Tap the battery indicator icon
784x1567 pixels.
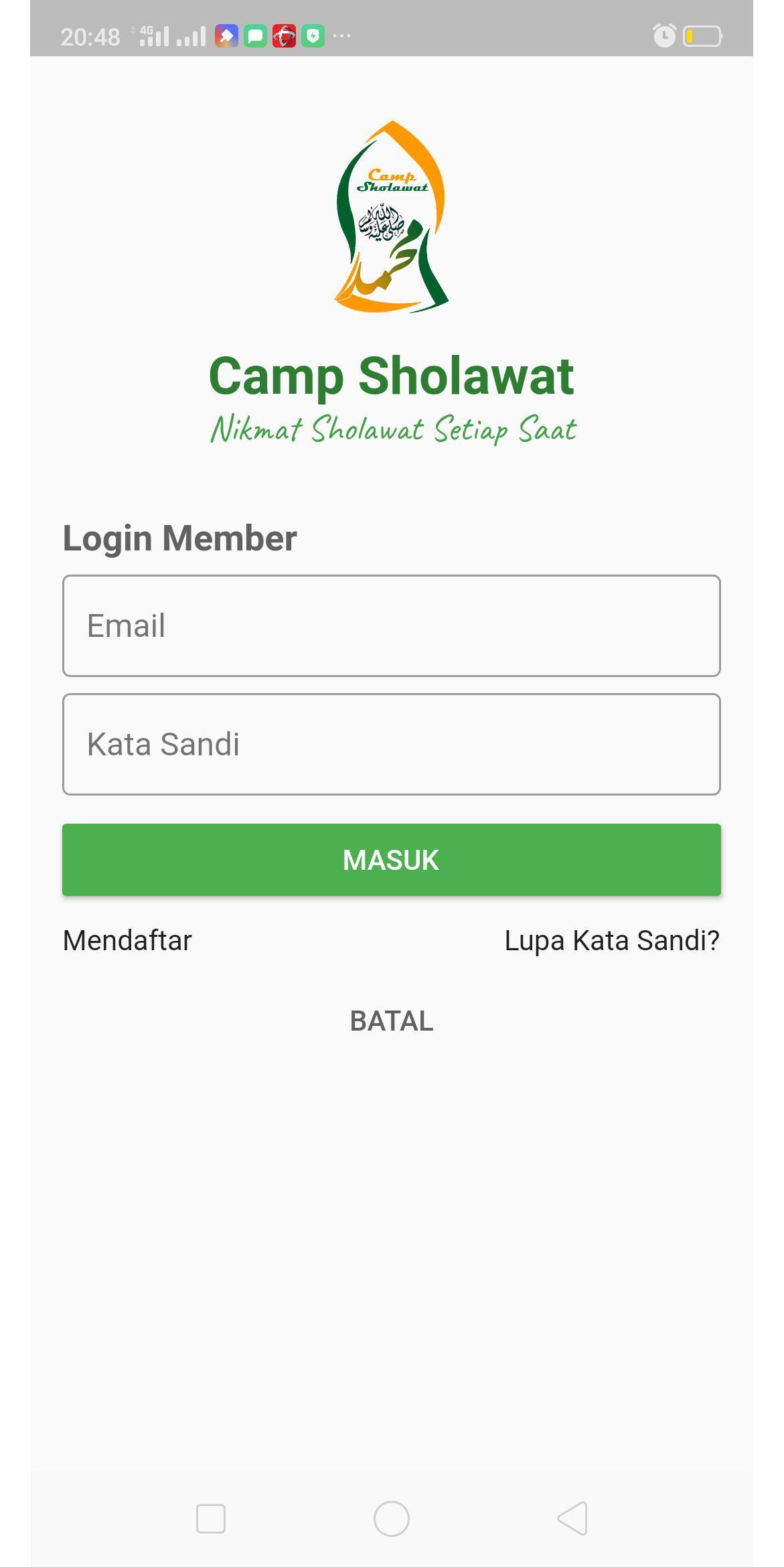702,37
